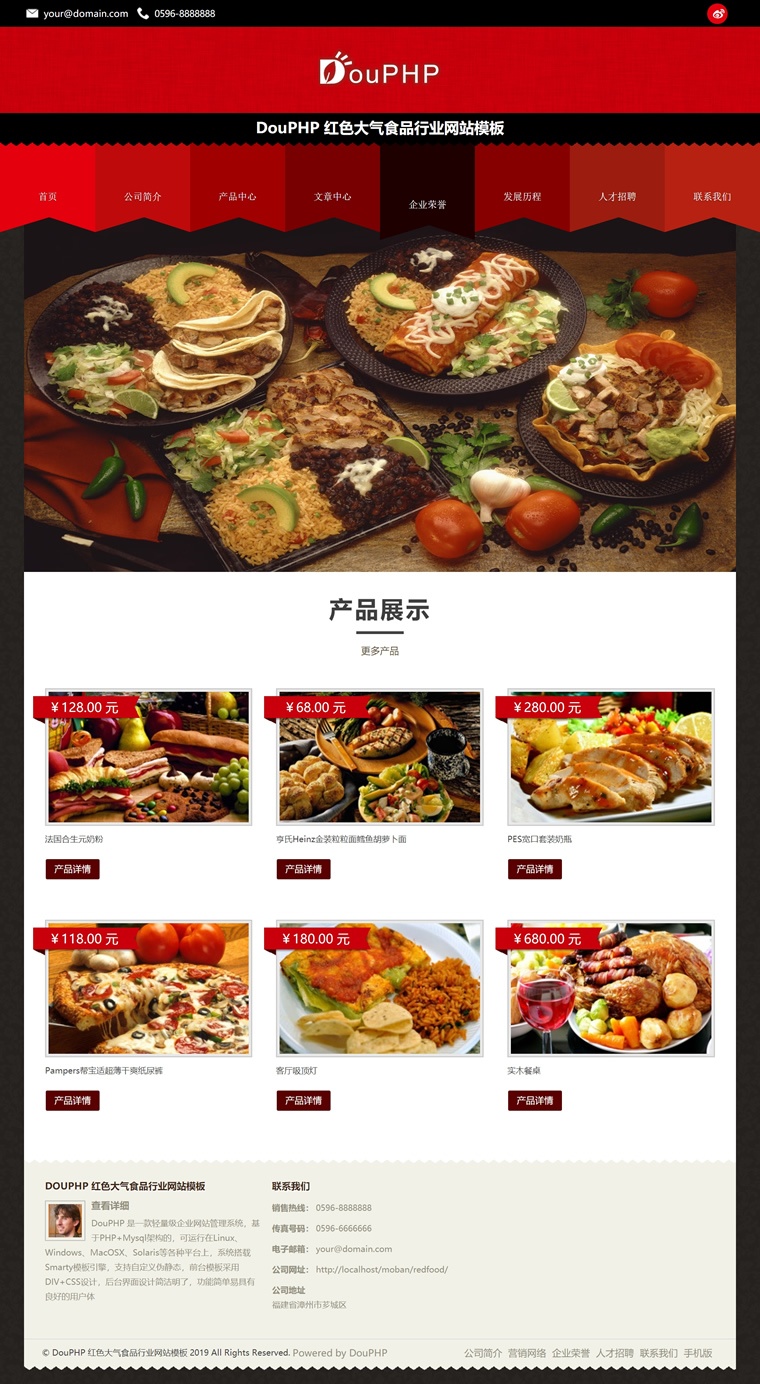View 产品详情 for 亨氏Heinz product
The image size is (760, 1384).
point(303,869)
